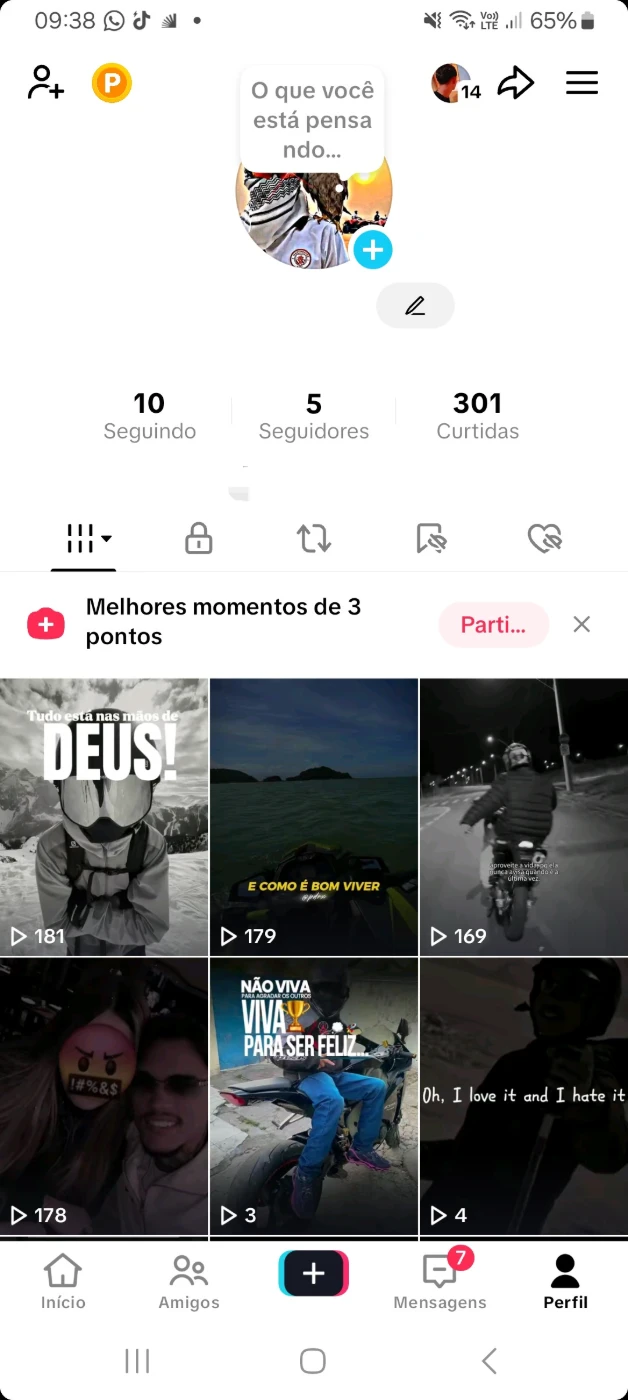Open the VIVA PARA SER FELIZ video
The height and width of the screenshot is (1400, 628).
[314, 1095]
